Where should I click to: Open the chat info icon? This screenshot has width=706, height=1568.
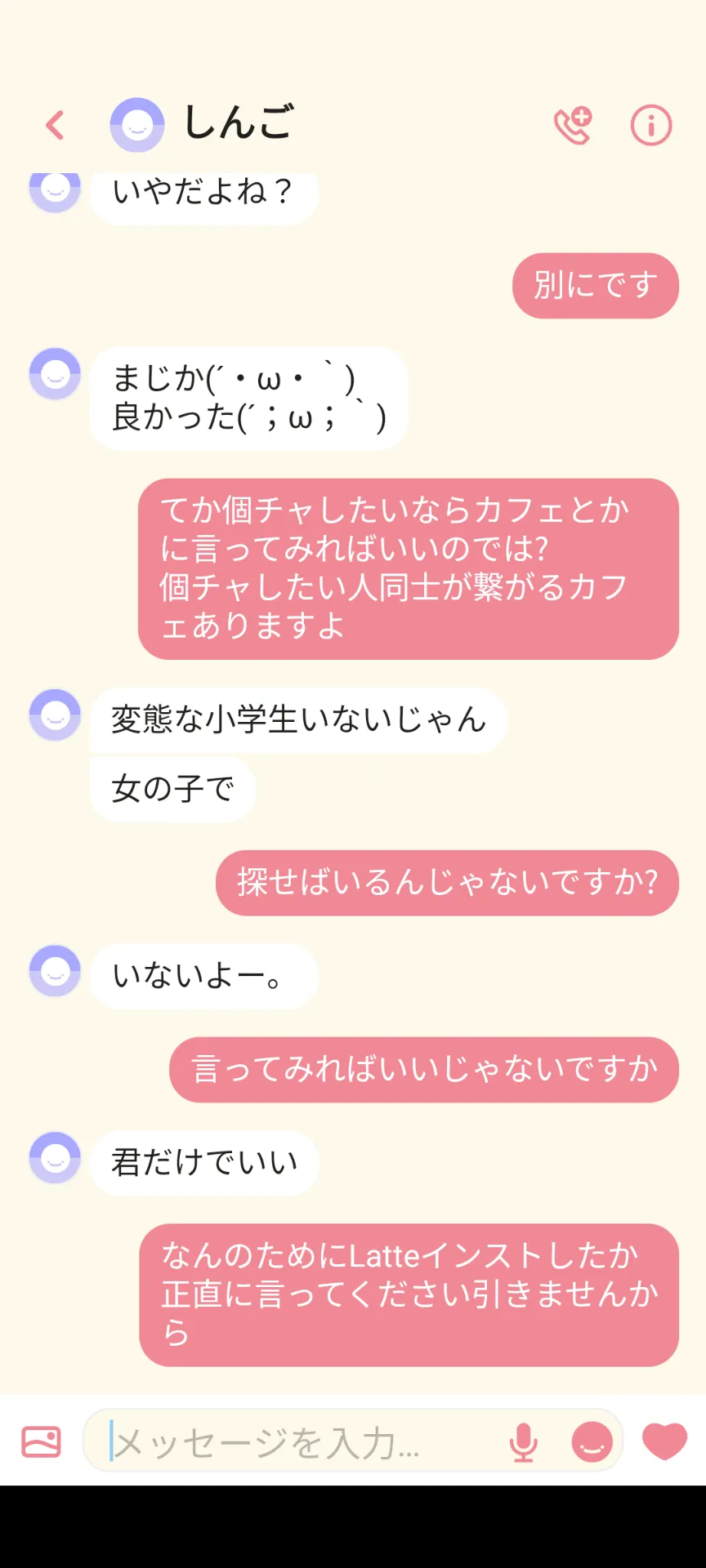coord(651,125)
